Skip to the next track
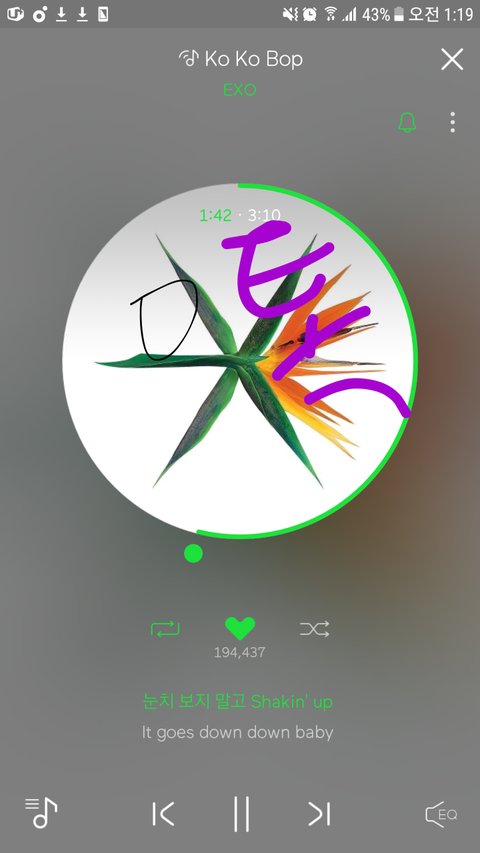The height and width of the screenshot is (853, 480). (319, 814)
